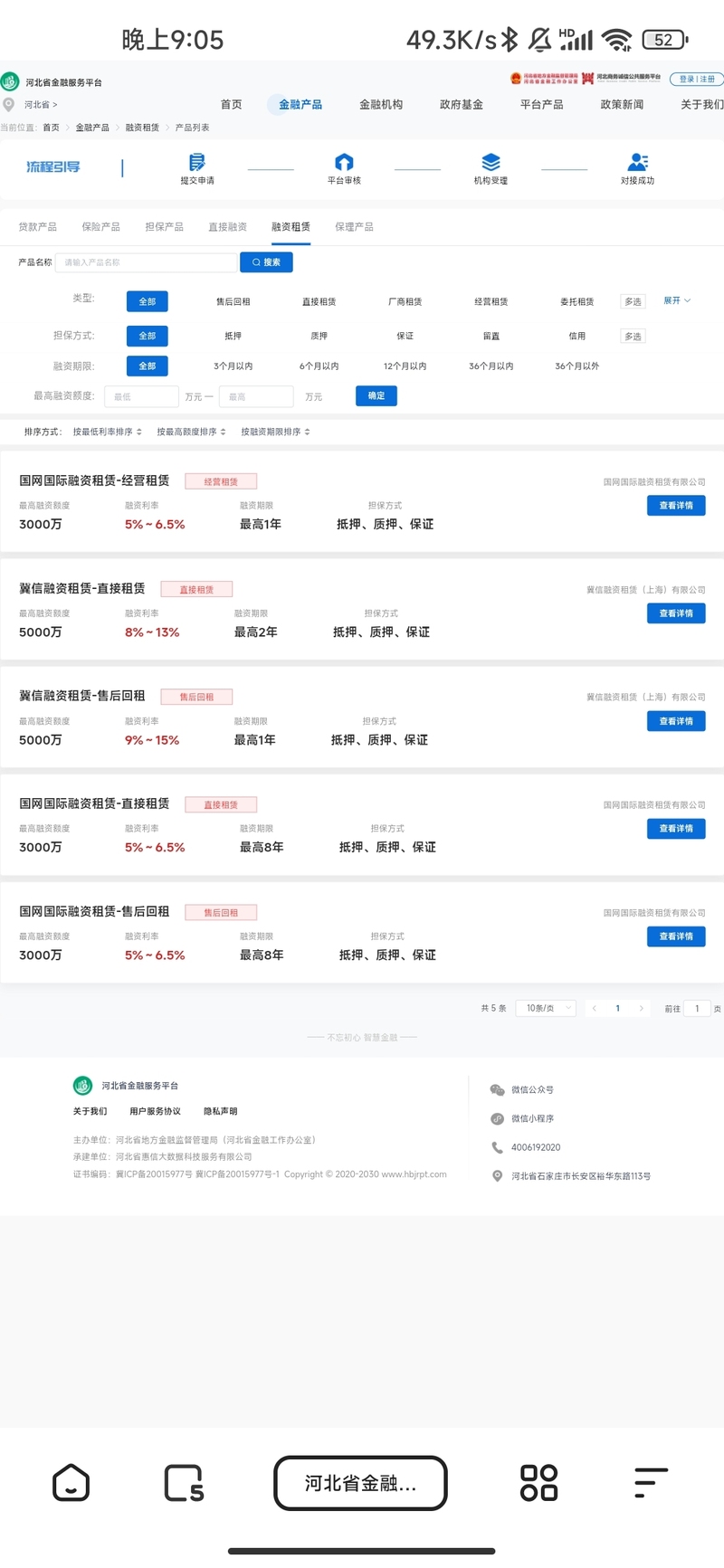Open the 金融机构 navigation item
This screenshot has height=1568, width=724.
pos(381,104)
